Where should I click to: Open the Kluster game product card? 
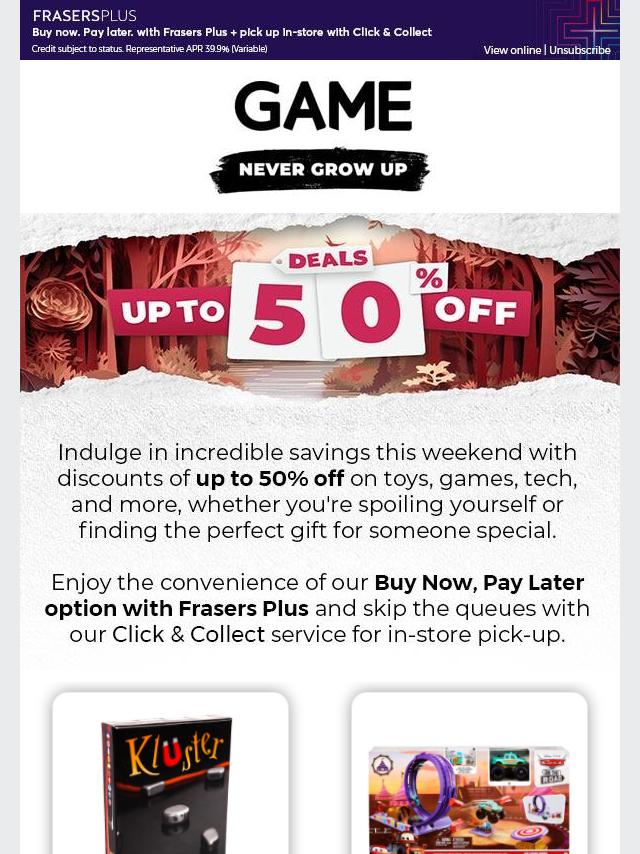pos(170,775)
